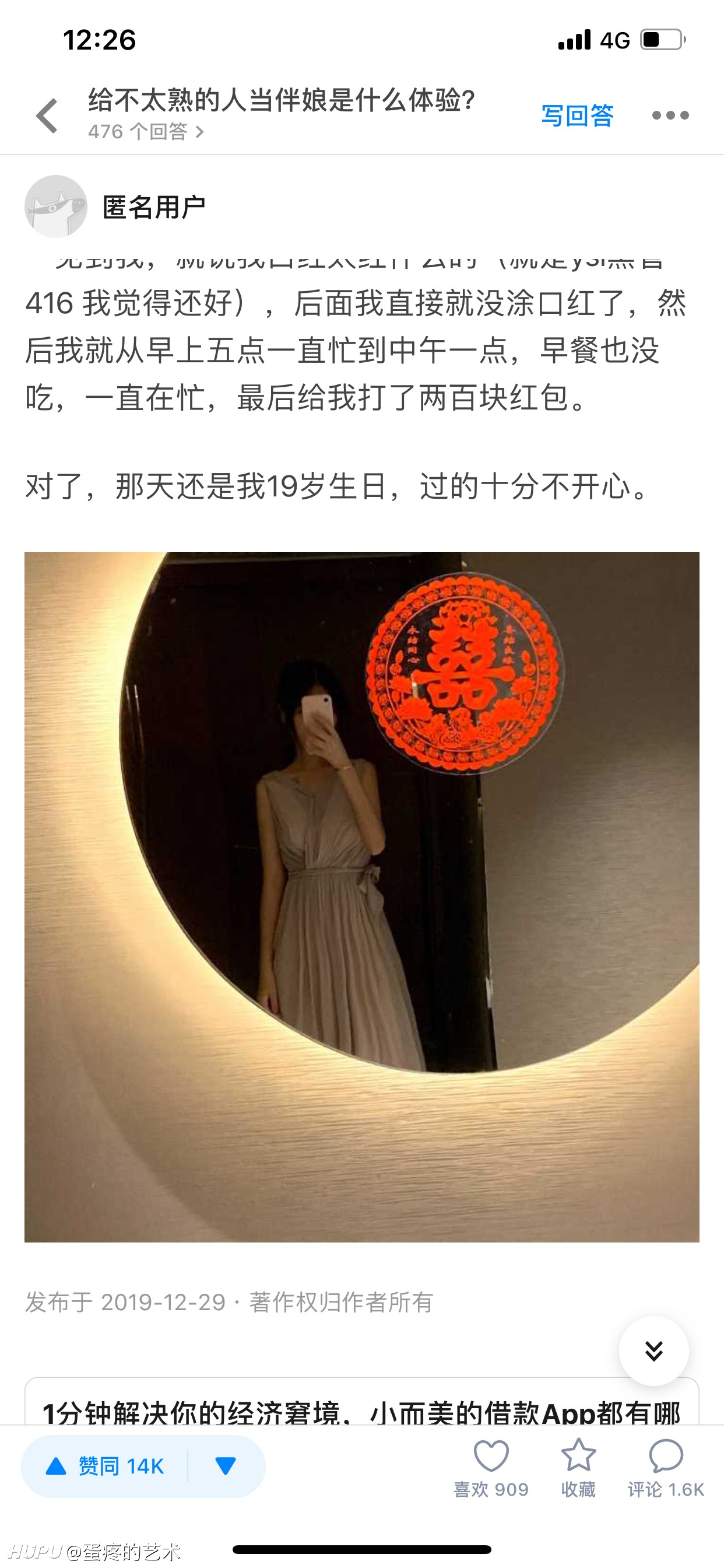
Task: Tap 写回答 to write an answer
Action: [x=577, y=116]
